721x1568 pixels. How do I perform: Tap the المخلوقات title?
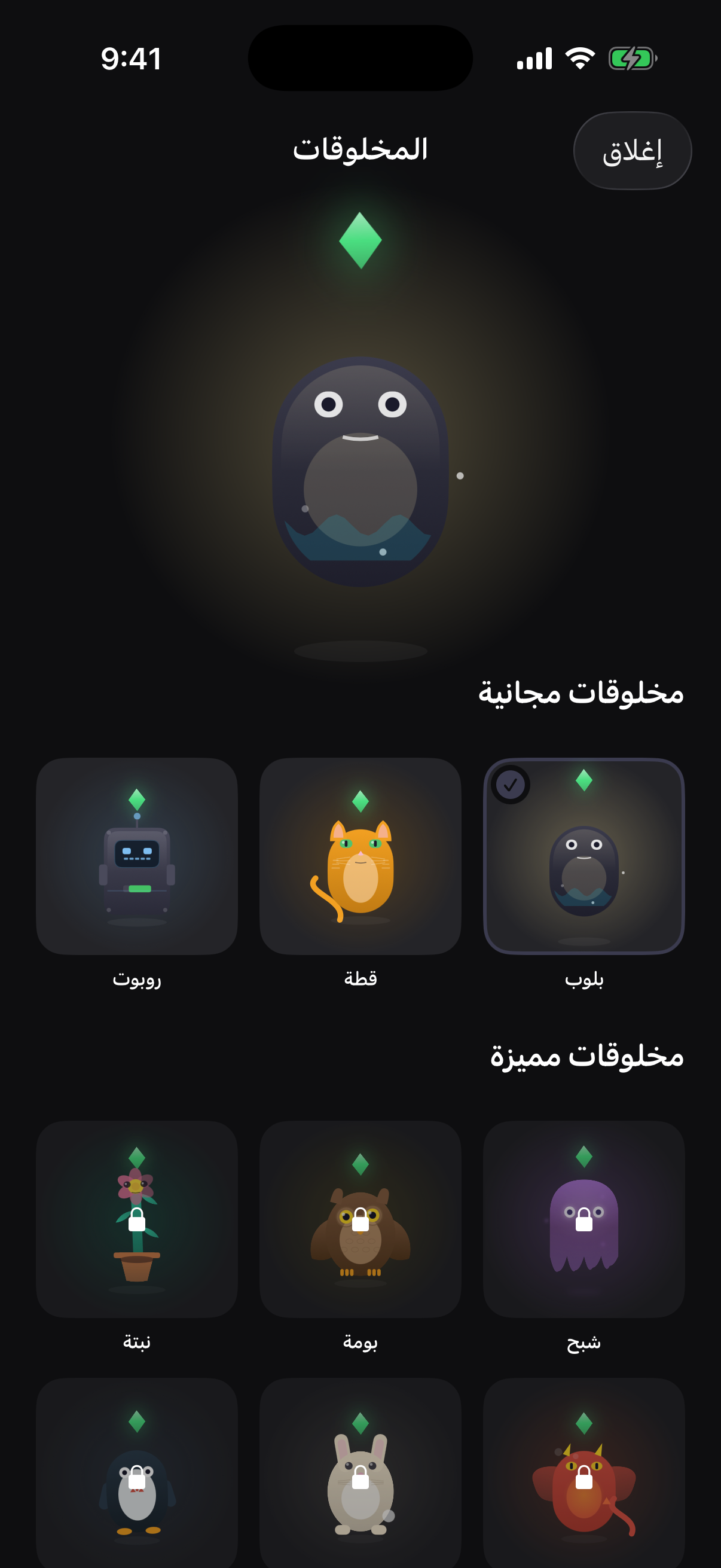click(360, 150)
